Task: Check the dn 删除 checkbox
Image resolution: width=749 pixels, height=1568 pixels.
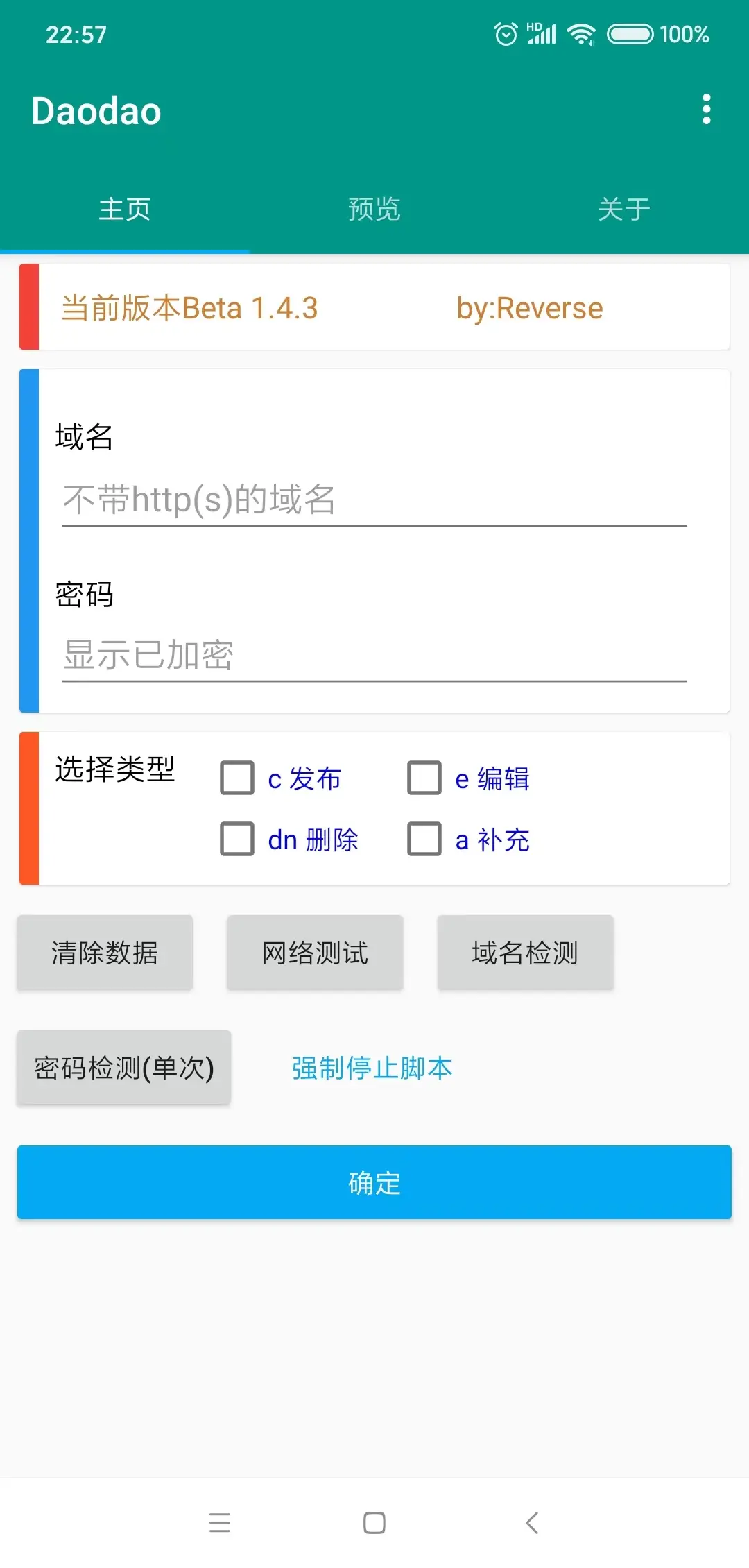Action: coord(237,839)
